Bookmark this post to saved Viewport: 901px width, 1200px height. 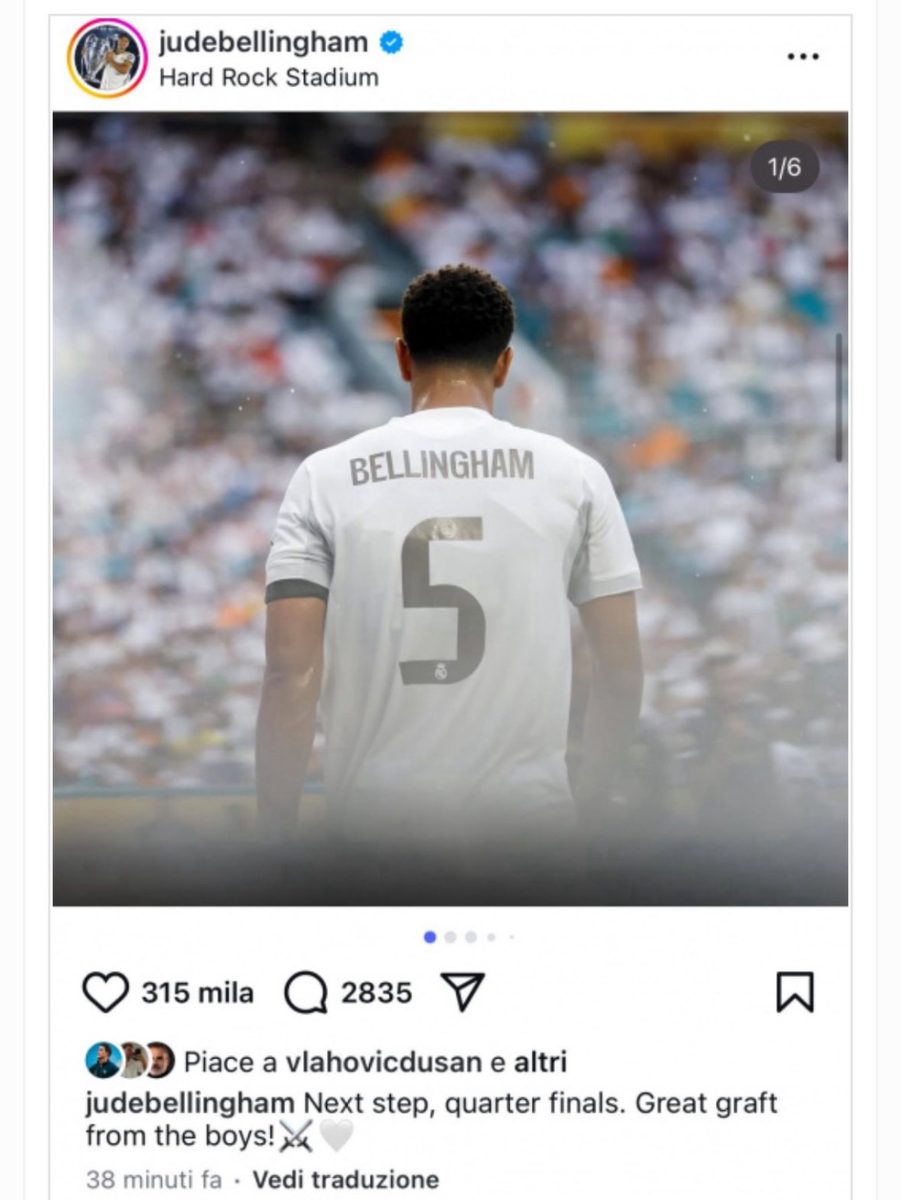click(795, 992)
